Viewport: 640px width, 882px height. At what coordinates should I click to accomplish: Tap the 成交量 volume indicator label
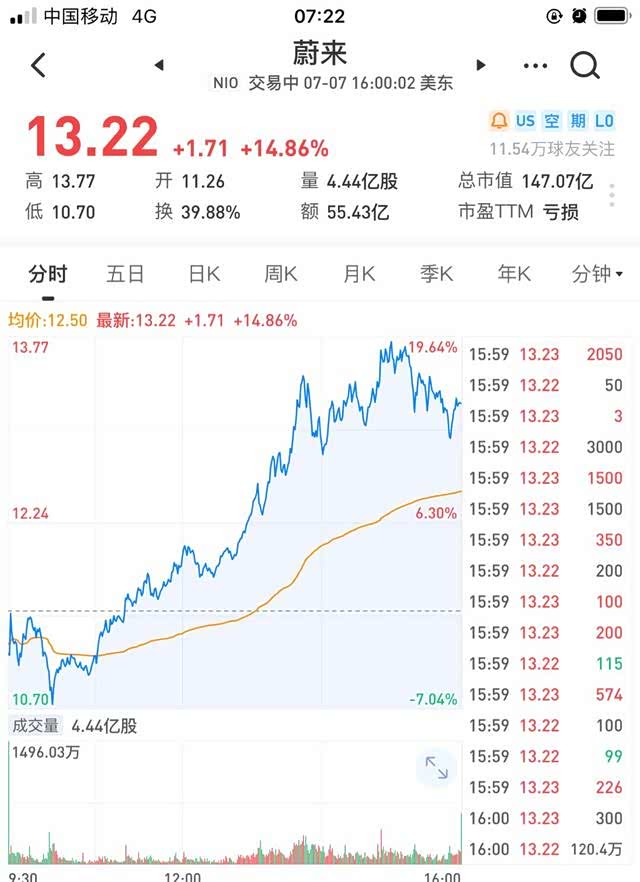pos(35,726)
